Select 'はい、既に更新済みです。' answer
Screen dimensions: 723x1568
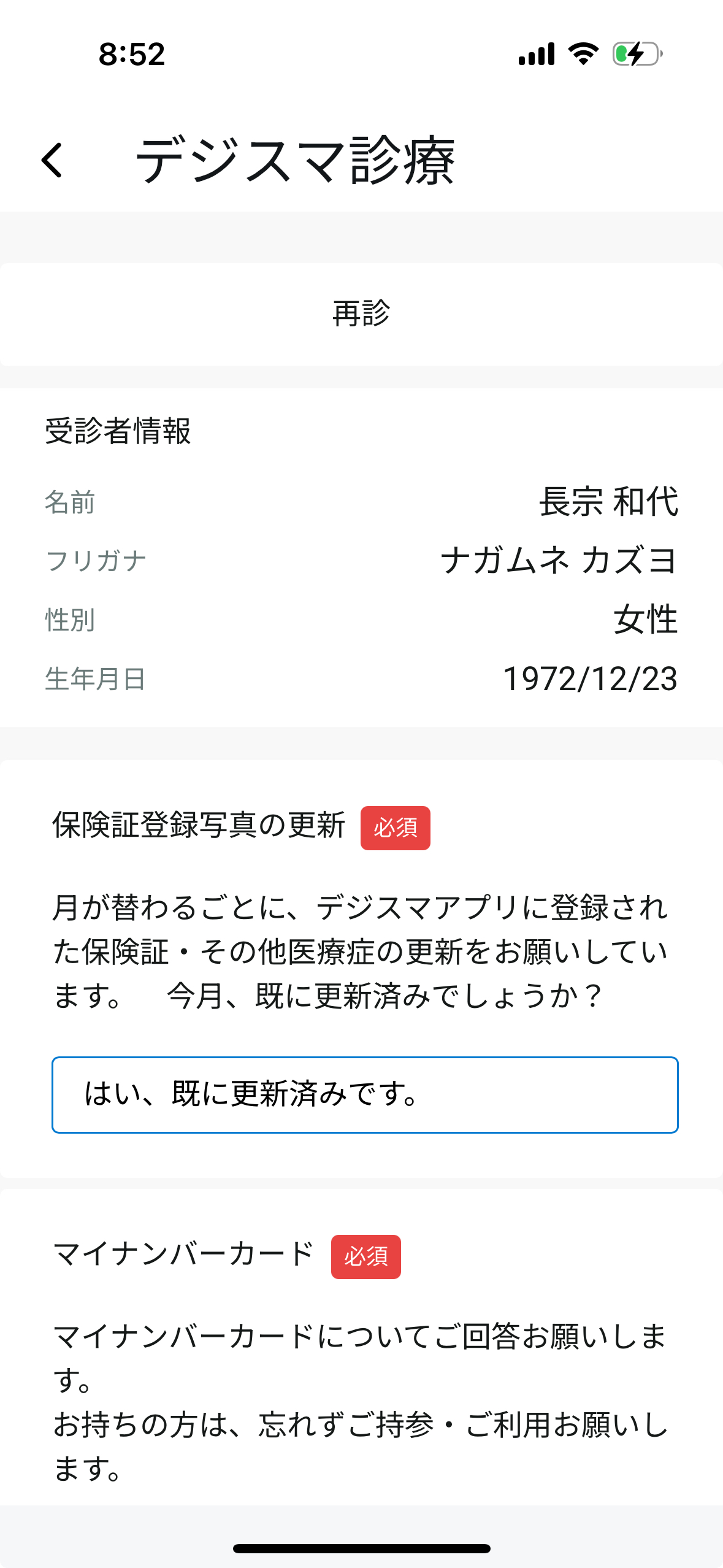365,1094
